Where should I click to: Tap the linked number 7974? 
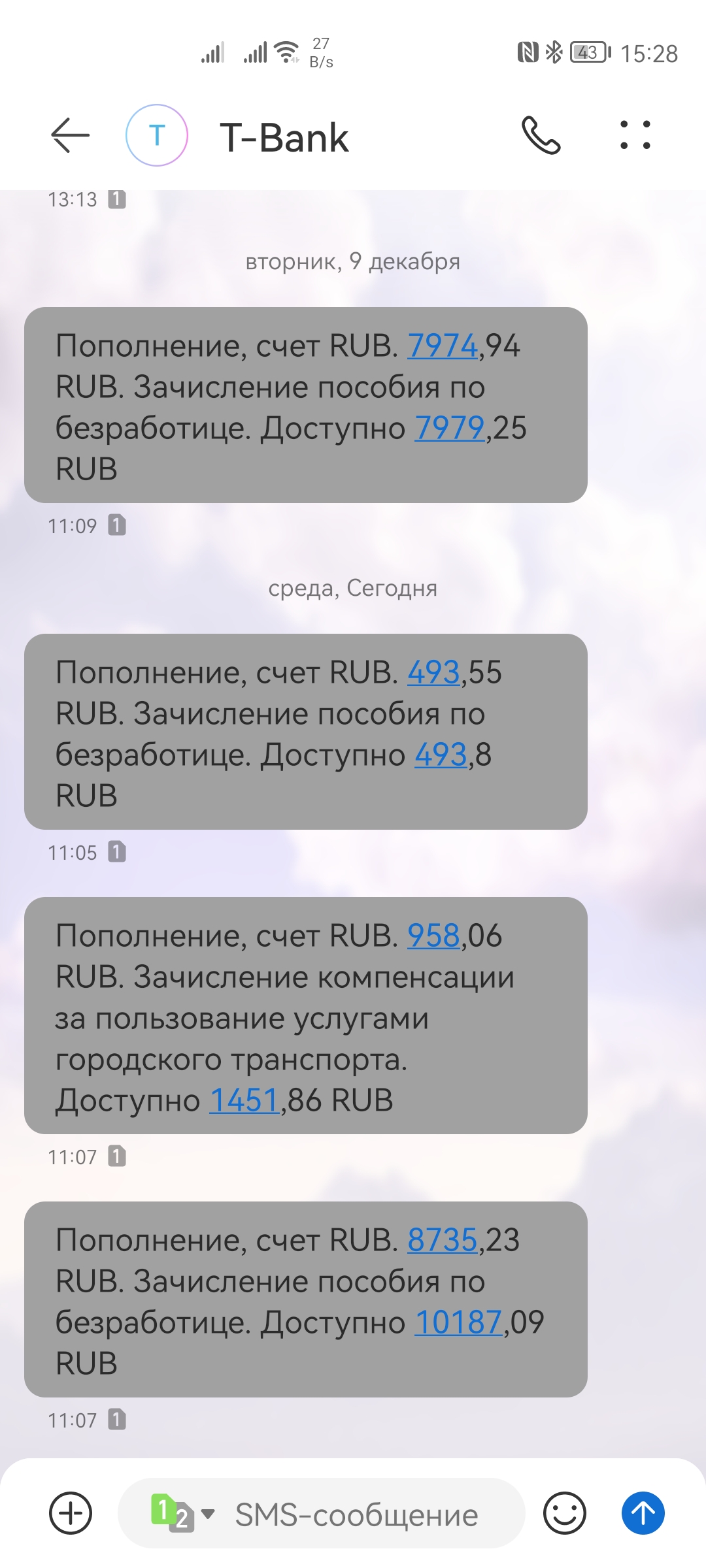coord(443,346)
